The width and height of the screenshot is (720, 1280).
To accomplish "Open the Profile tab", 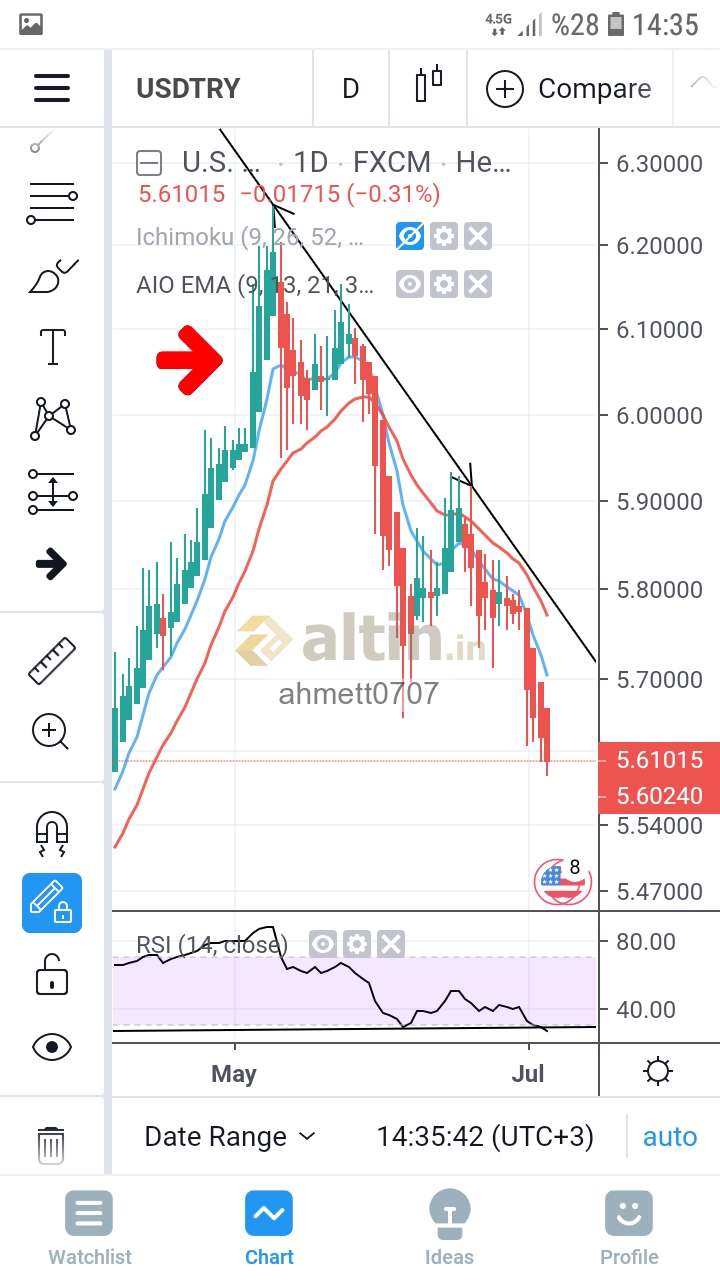I will (629, 1229).
